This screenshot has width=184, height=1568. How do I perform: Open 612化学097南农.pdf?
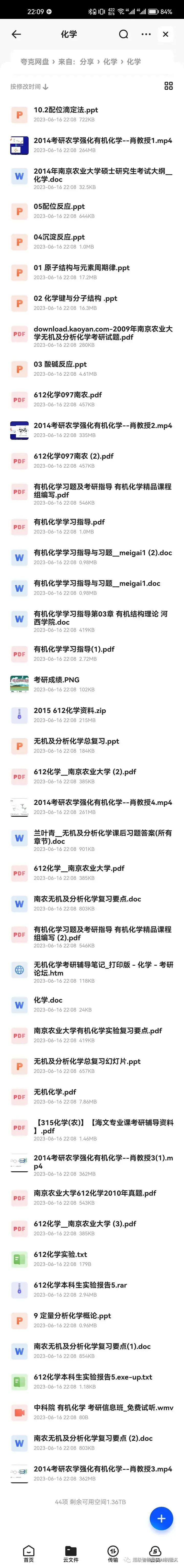click(68, 395)
